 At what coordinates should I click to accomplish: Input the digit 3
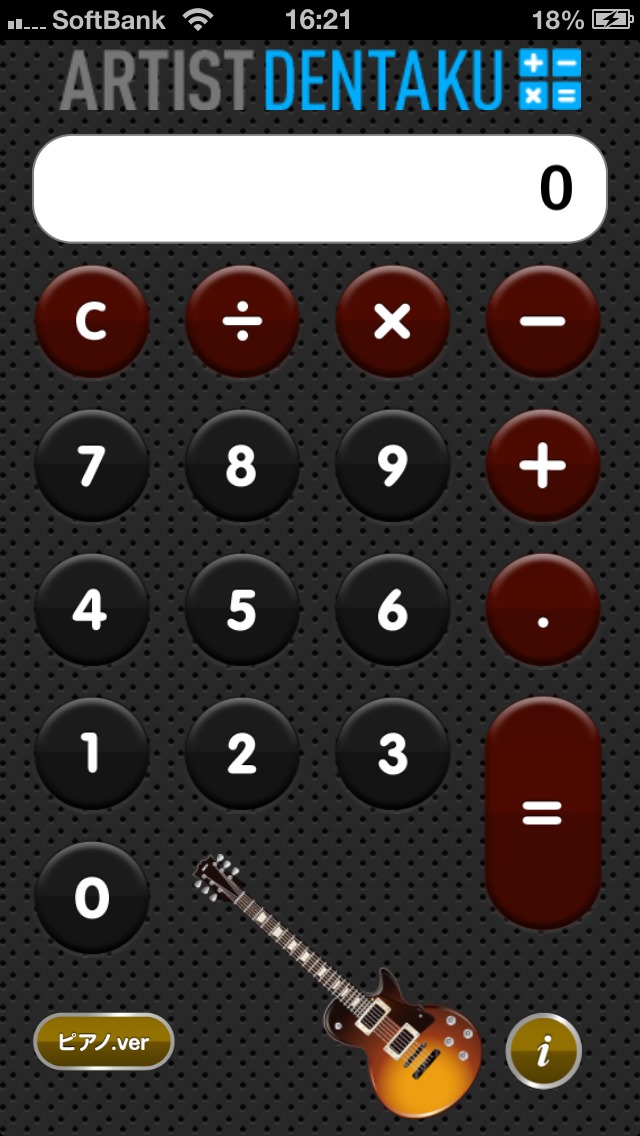point(392,754)
